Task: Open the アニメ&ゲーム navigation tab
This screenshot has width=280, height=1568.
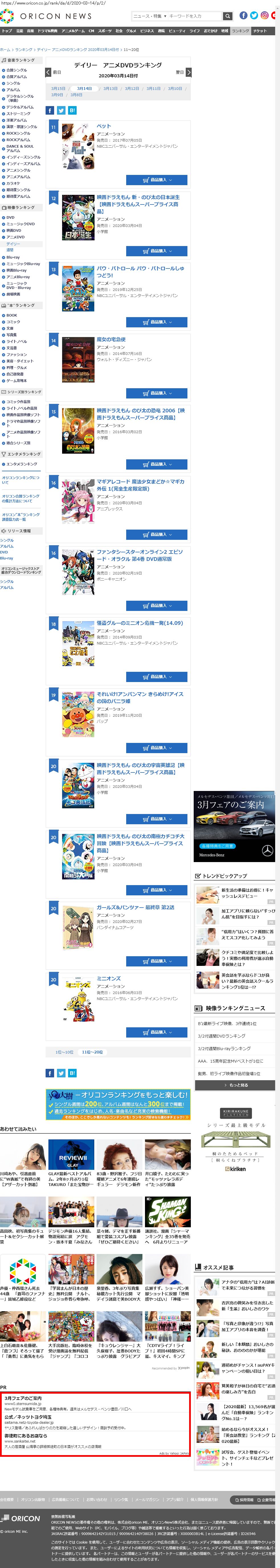Action: coord(73,30)
